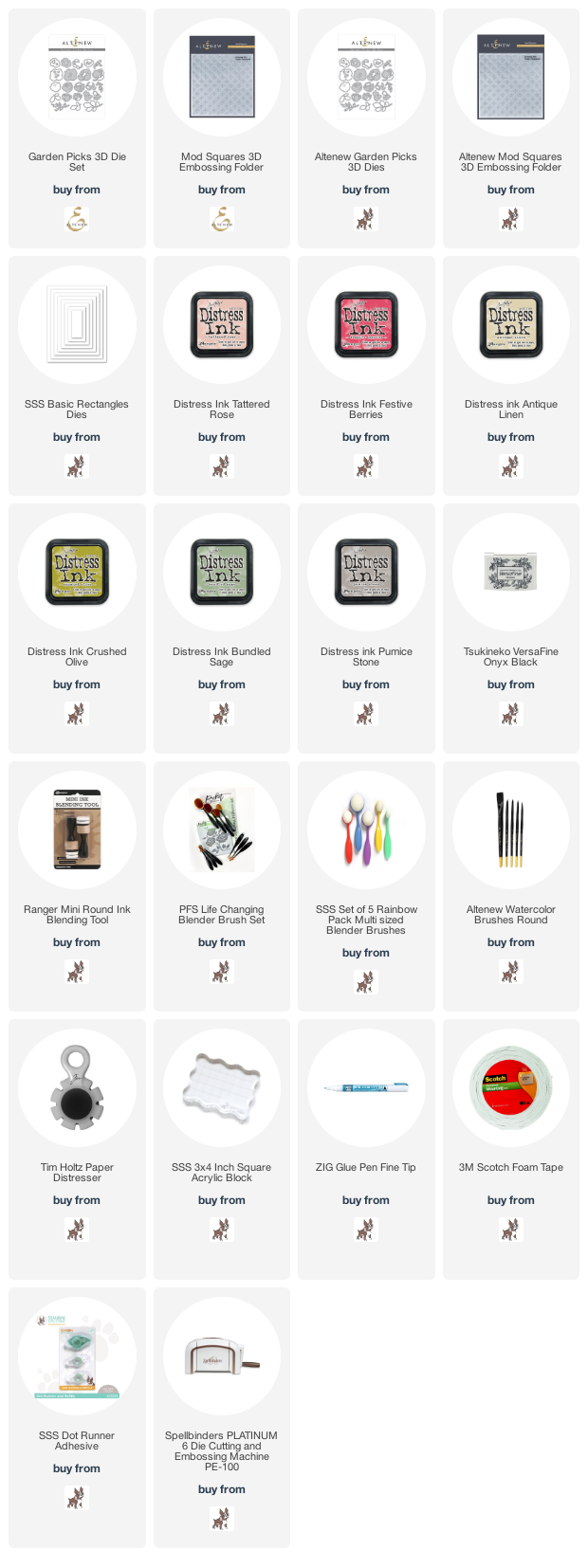The width and height of the screenshot is (588, 1568).
Task: Open the Distress Ink Crushed Olive product
Action: point(77,573)
